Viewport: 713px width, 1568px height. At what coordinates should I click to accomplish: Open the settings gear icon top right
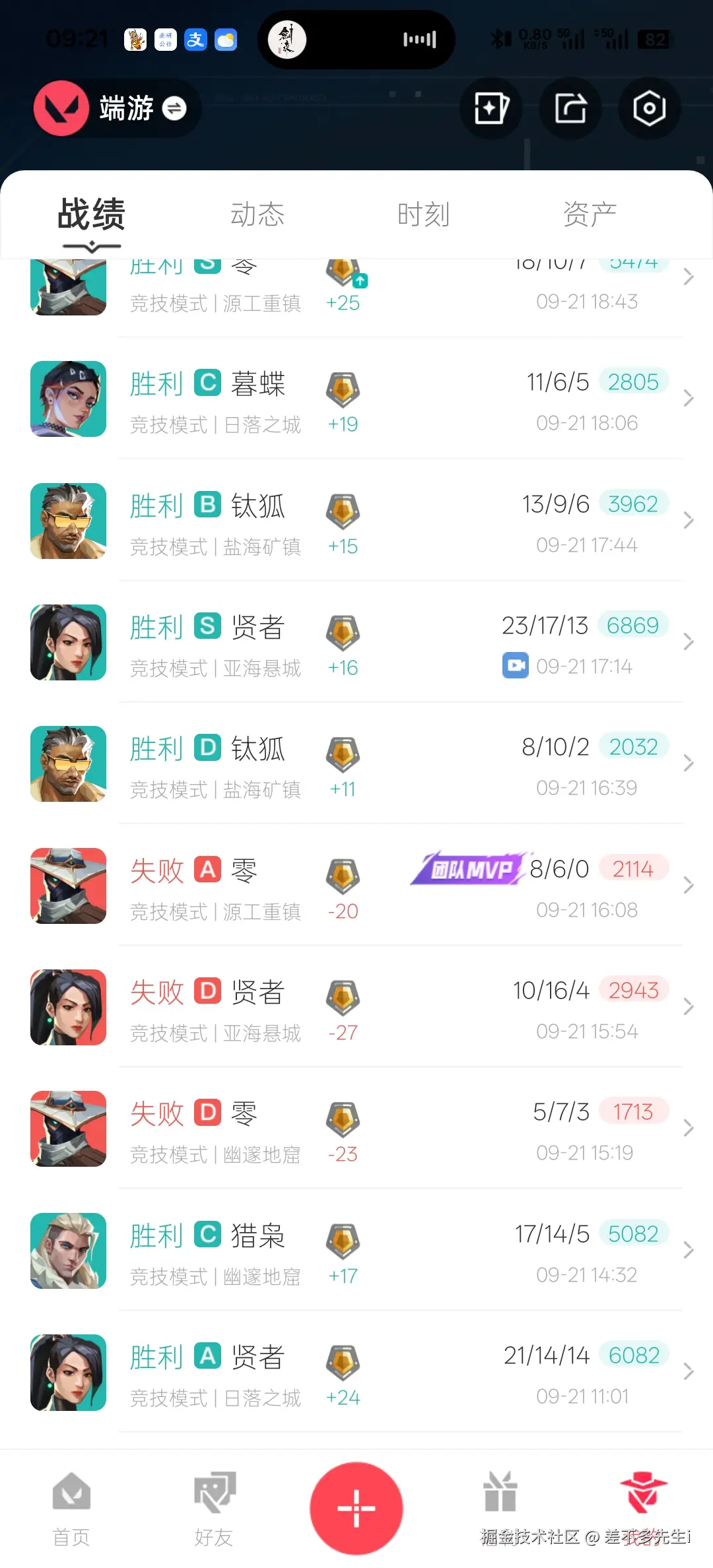[649, 109]
